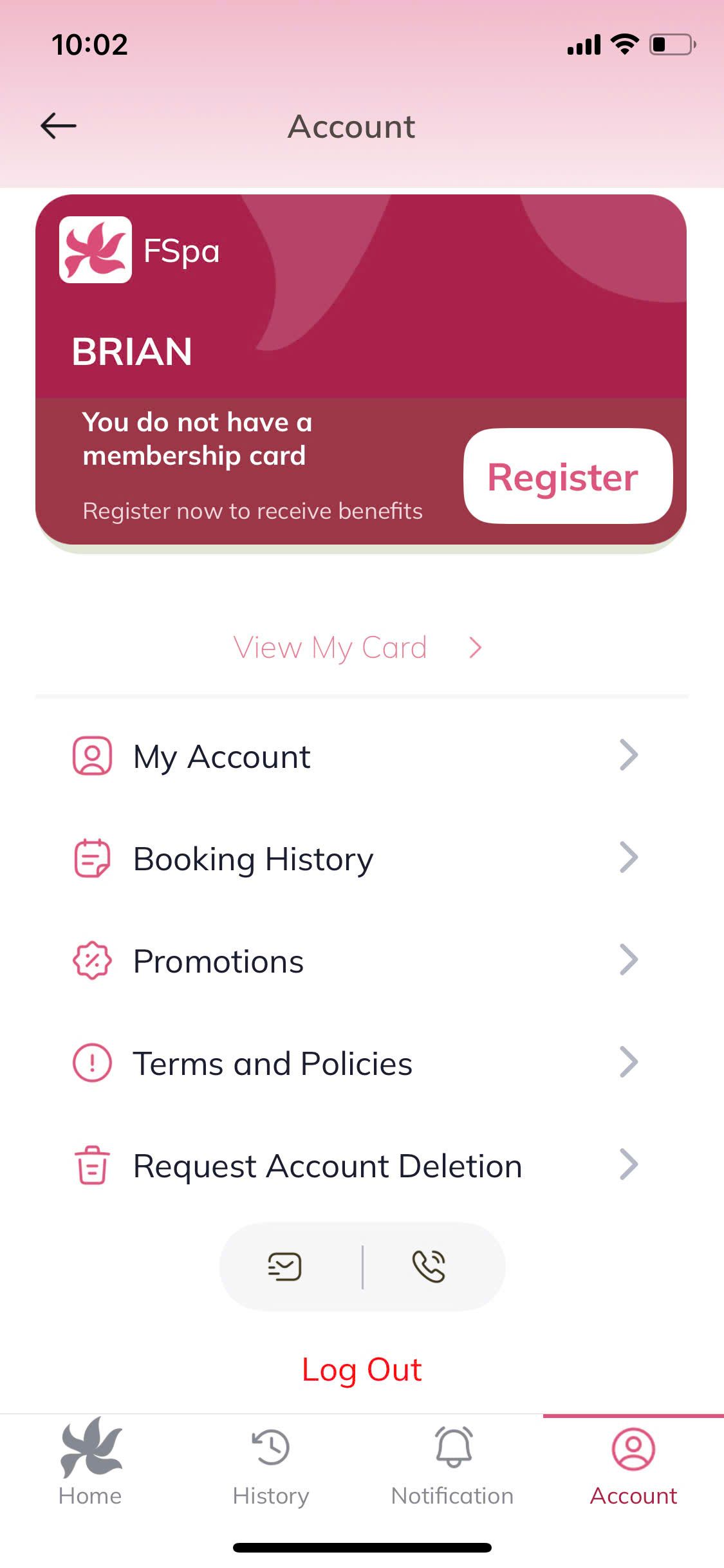Image resolution: width=724 pixels, height=1568 pixels.
Task: Open Terms and Policies
Action: [355, 1063]
